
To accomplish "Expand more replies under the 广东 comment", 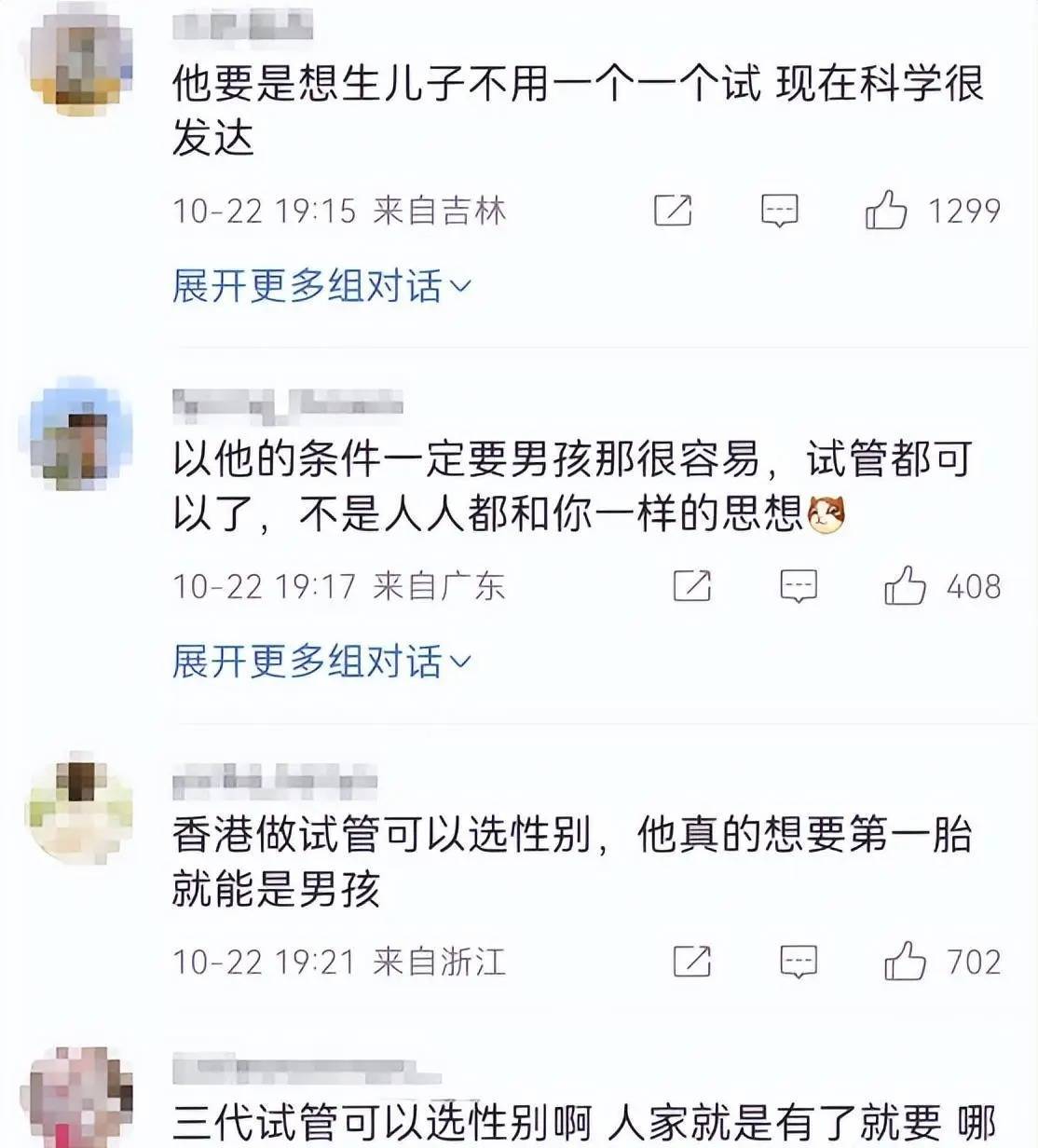I will (x=321, y=662).
